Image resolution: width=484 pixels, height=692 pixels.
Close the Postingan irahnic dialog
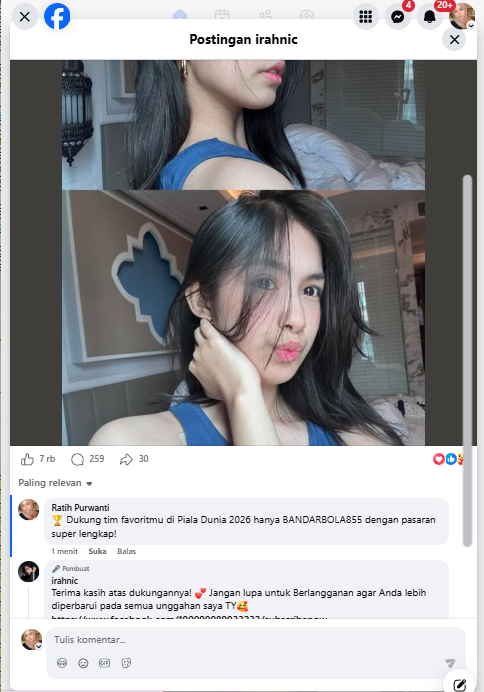click(454, 40)
